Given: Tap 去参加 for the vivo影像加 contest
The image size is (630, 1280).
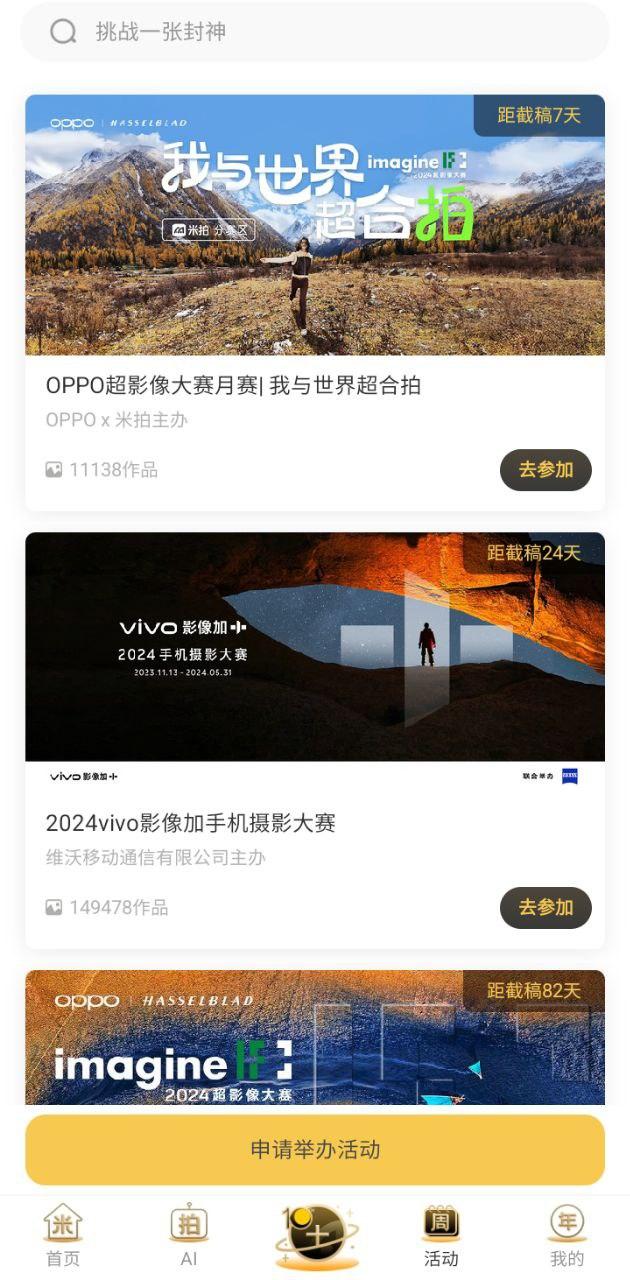Looking at the screenshot, I should tap(545, 908).
